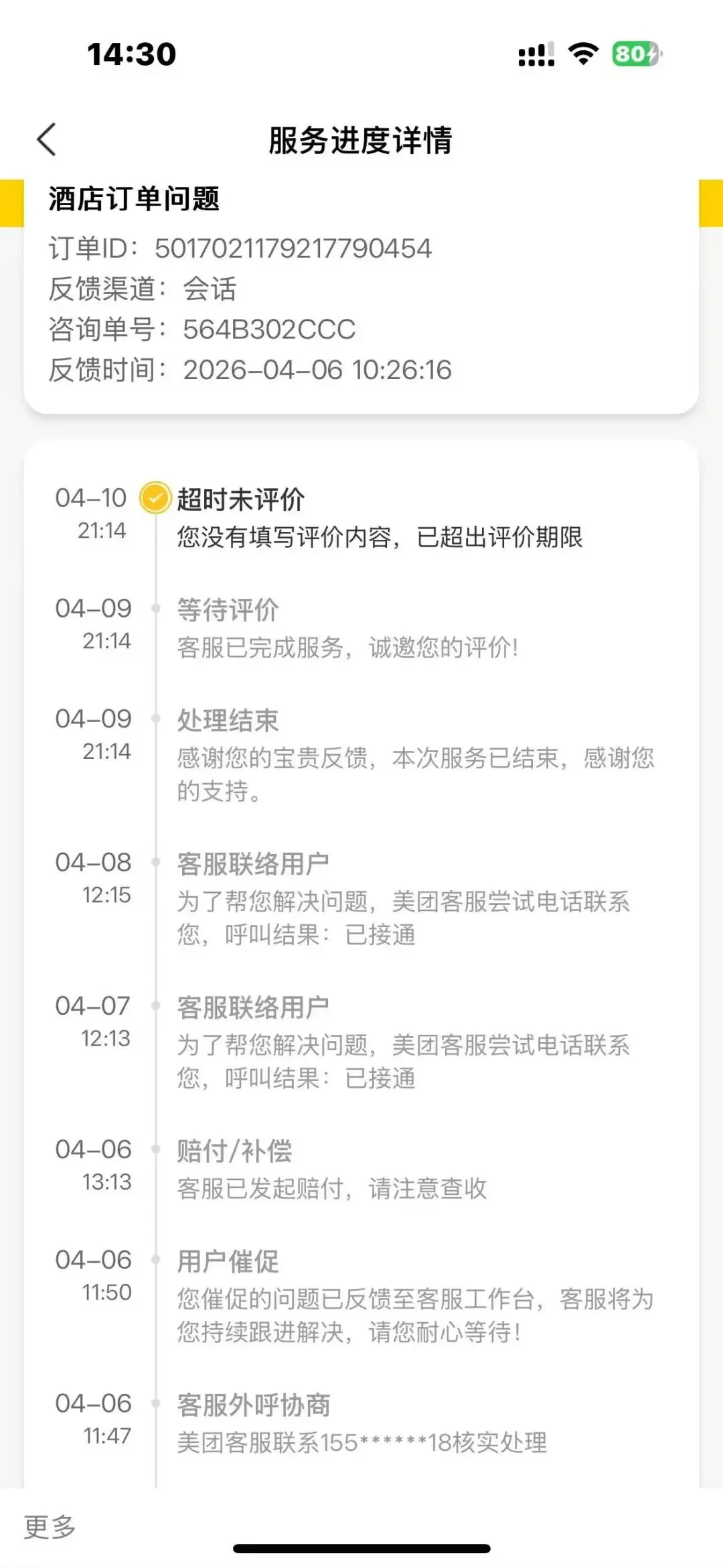Go back from the service progress page
The height and width of the screenshot is (1568, 723).
click(x=47, y=140)
